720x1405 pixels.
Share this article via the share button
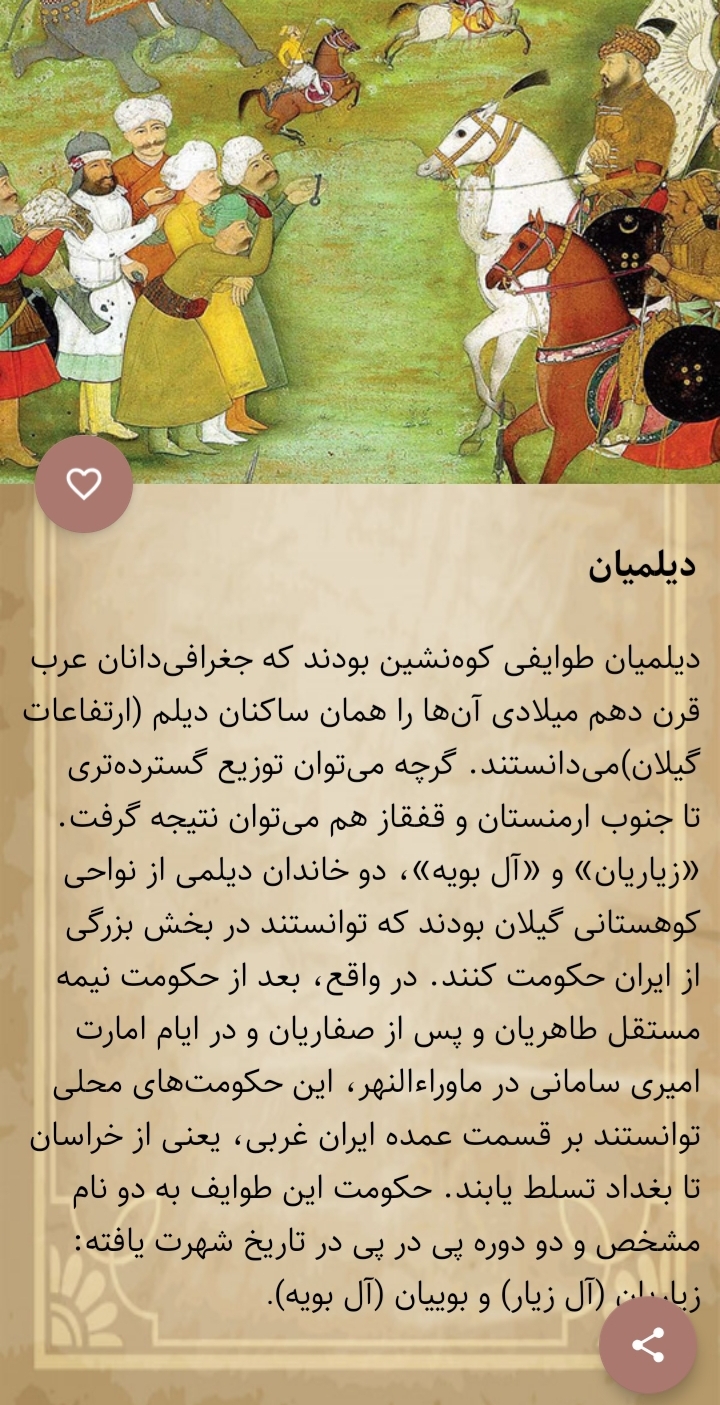point(648,1344)
